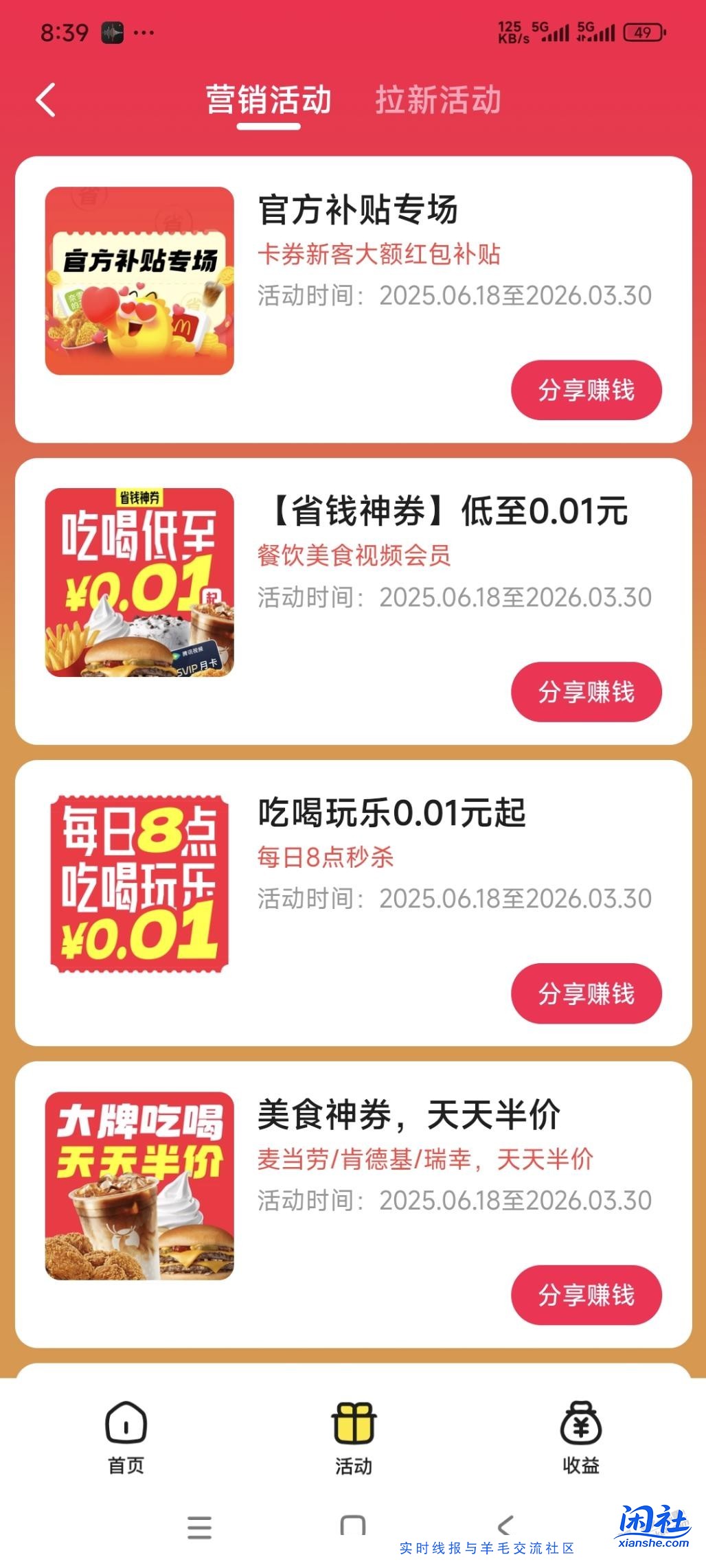Viewport: 706px width, 1568px height.
Task: Switch to the 拉新活动 tab
Action: point(438,100)
